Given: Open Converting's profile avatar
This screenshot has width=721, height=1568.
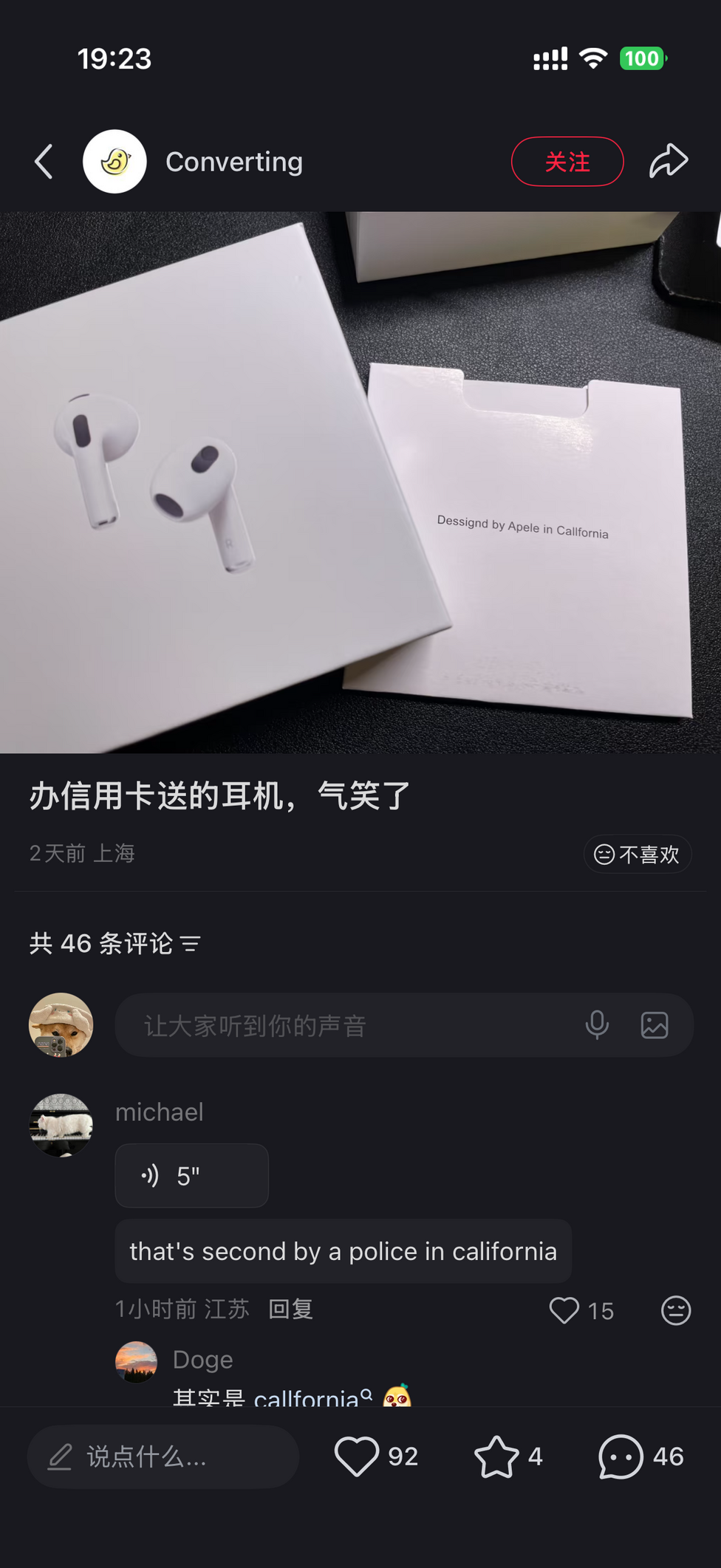Looking at the screenshot, I should coord(115,162).
